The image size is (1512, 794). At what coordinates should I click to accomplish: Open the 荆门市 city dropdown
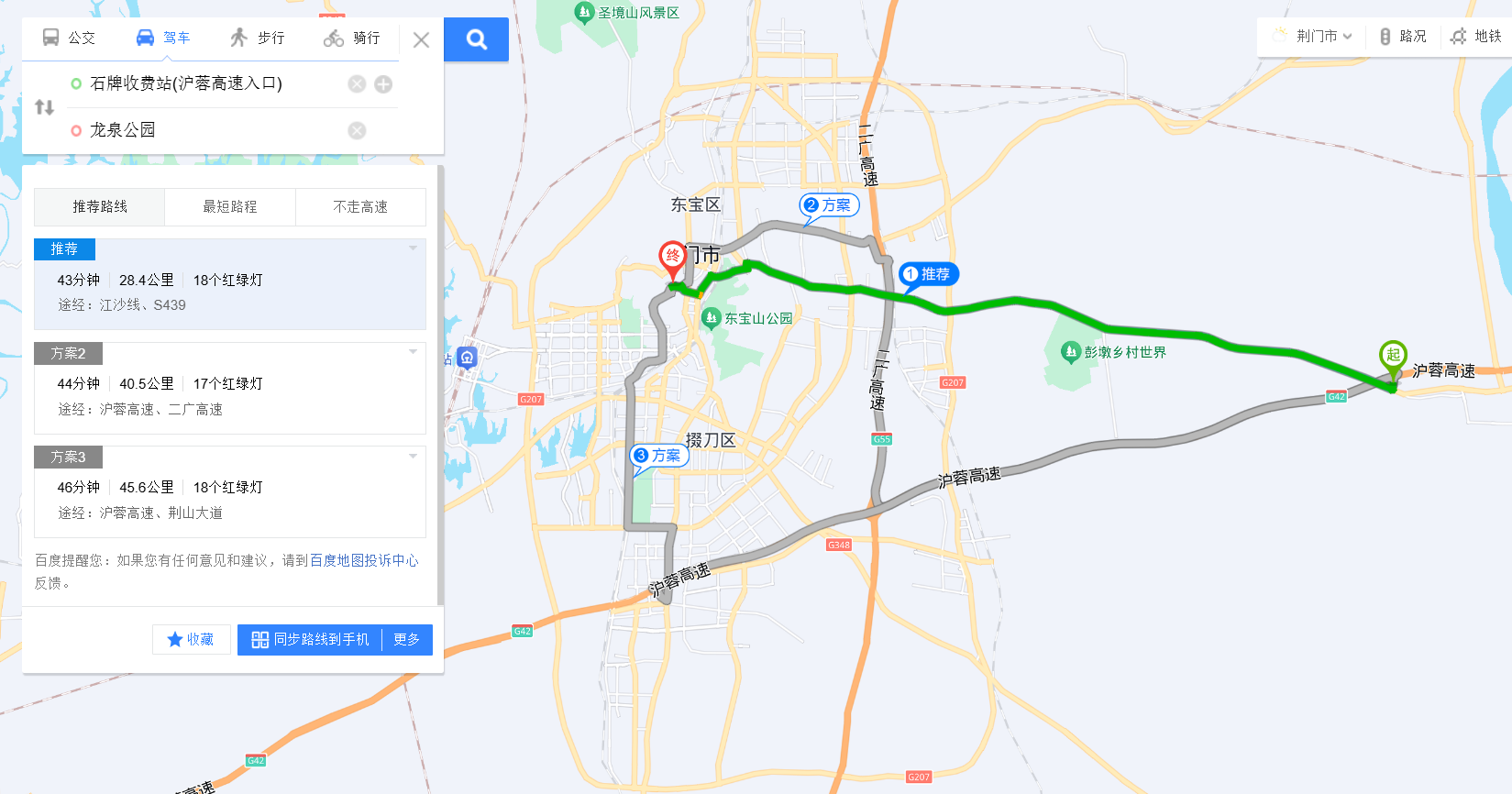coord(1316,36)
